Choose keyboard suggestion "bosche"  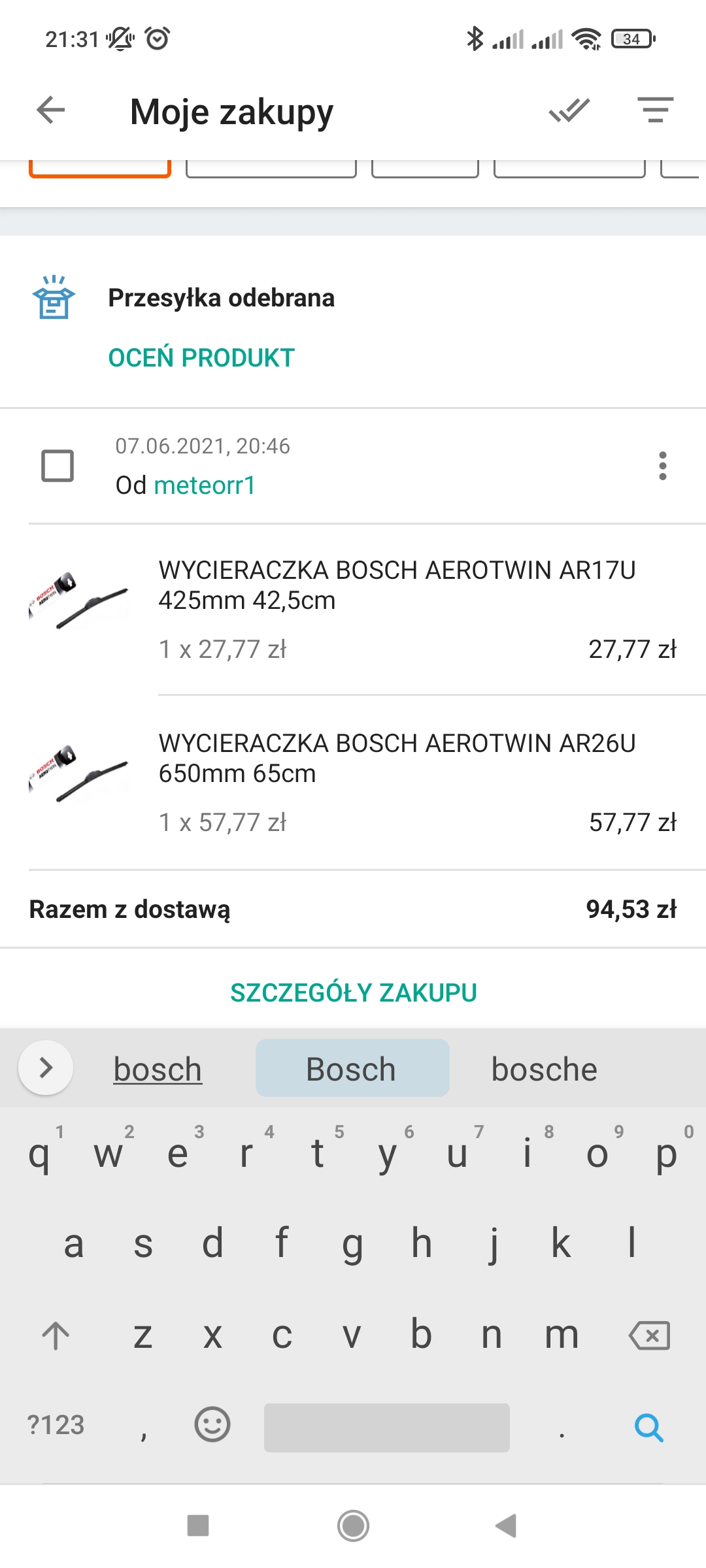tap(544, 1070)
